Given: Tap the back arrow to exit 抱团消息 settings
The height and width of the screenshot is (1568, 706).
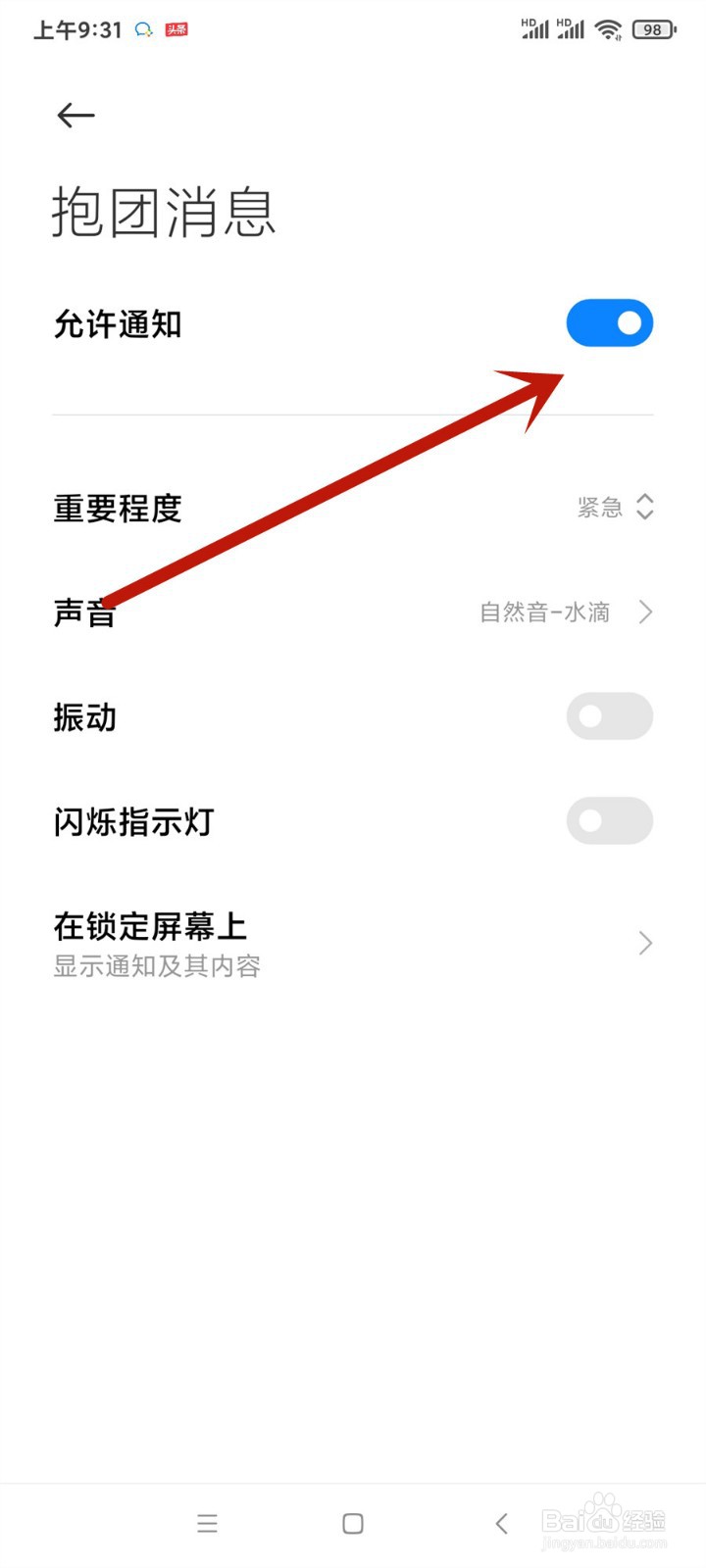Looking at the screenshot, I should 76,115.
